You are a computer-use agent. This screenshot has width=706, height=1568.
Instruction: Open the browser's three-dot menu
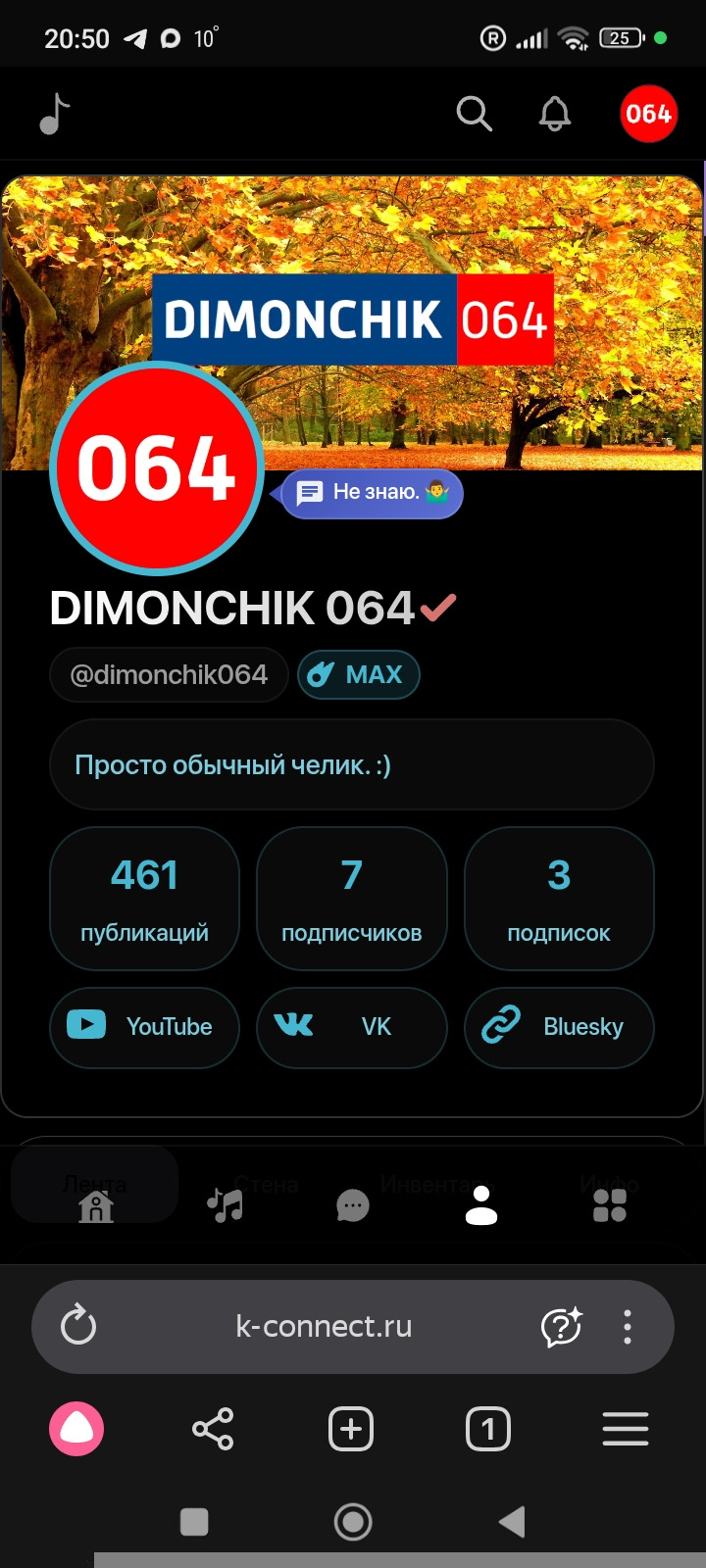(628, 1327)
